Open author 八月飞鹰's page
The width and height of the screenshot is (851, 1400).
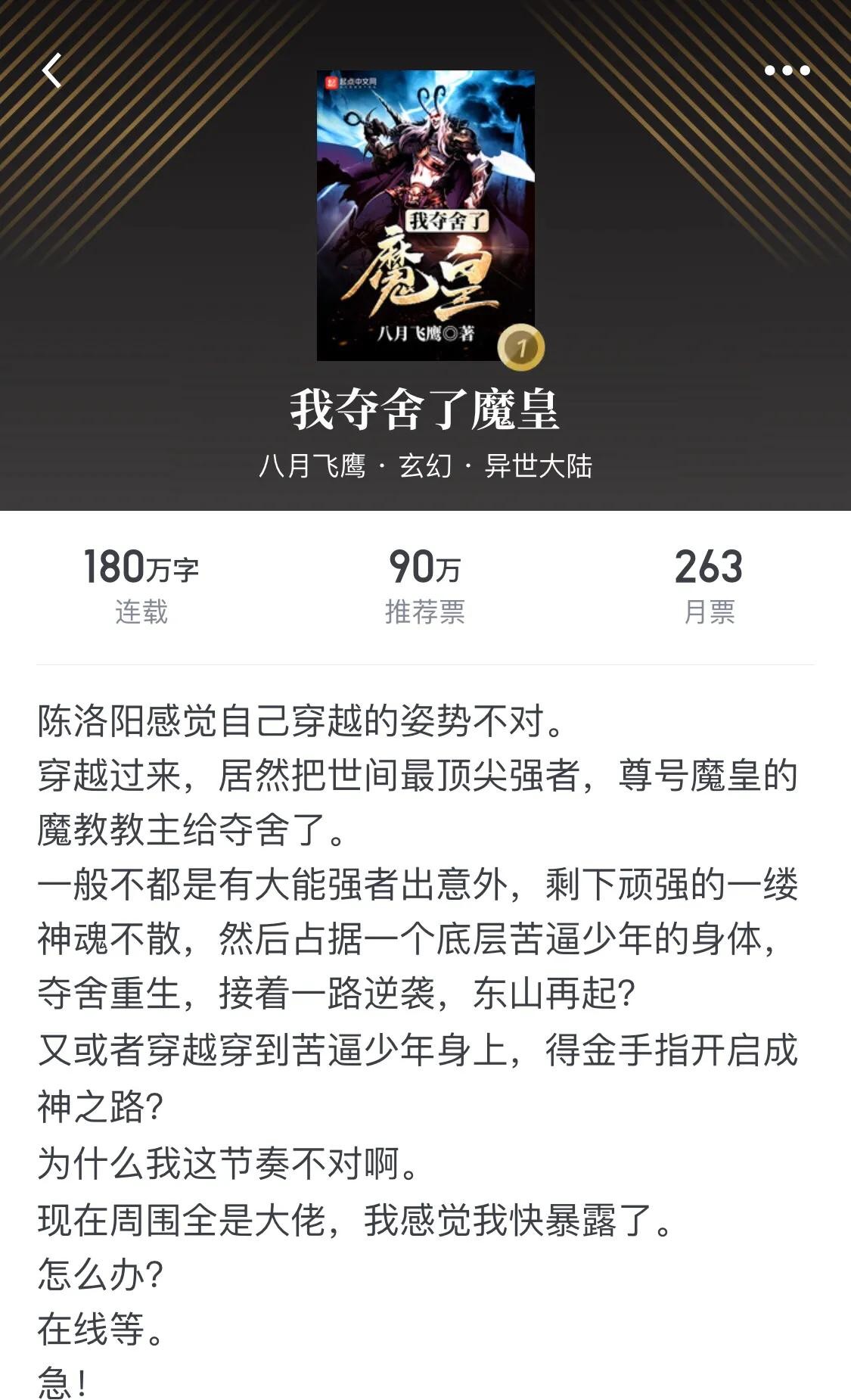click(312, 466)
